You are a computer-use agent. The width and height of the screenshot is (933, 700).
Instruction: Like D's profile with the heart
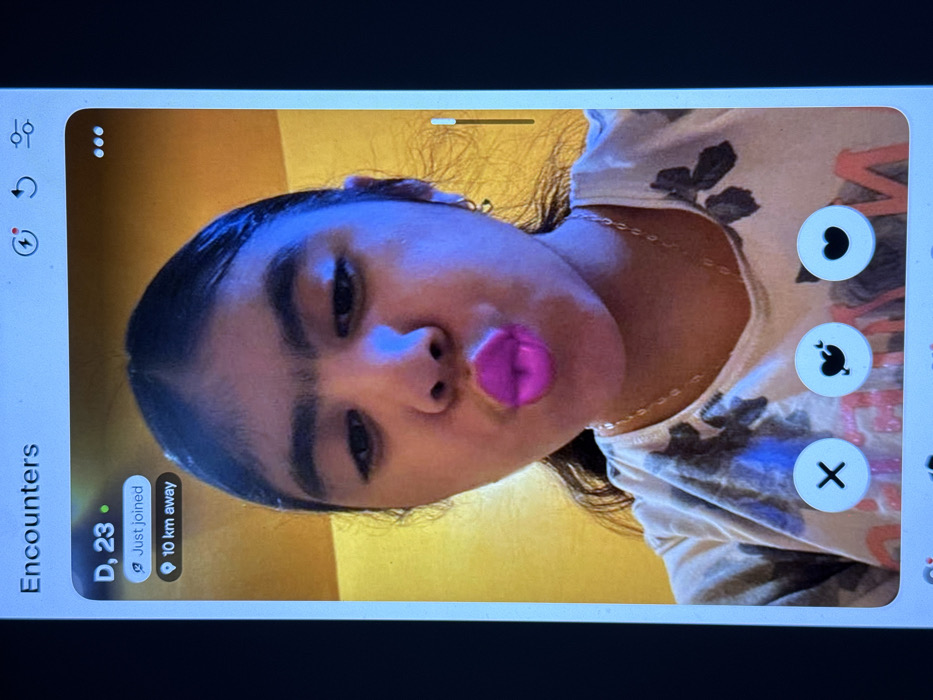835,243
